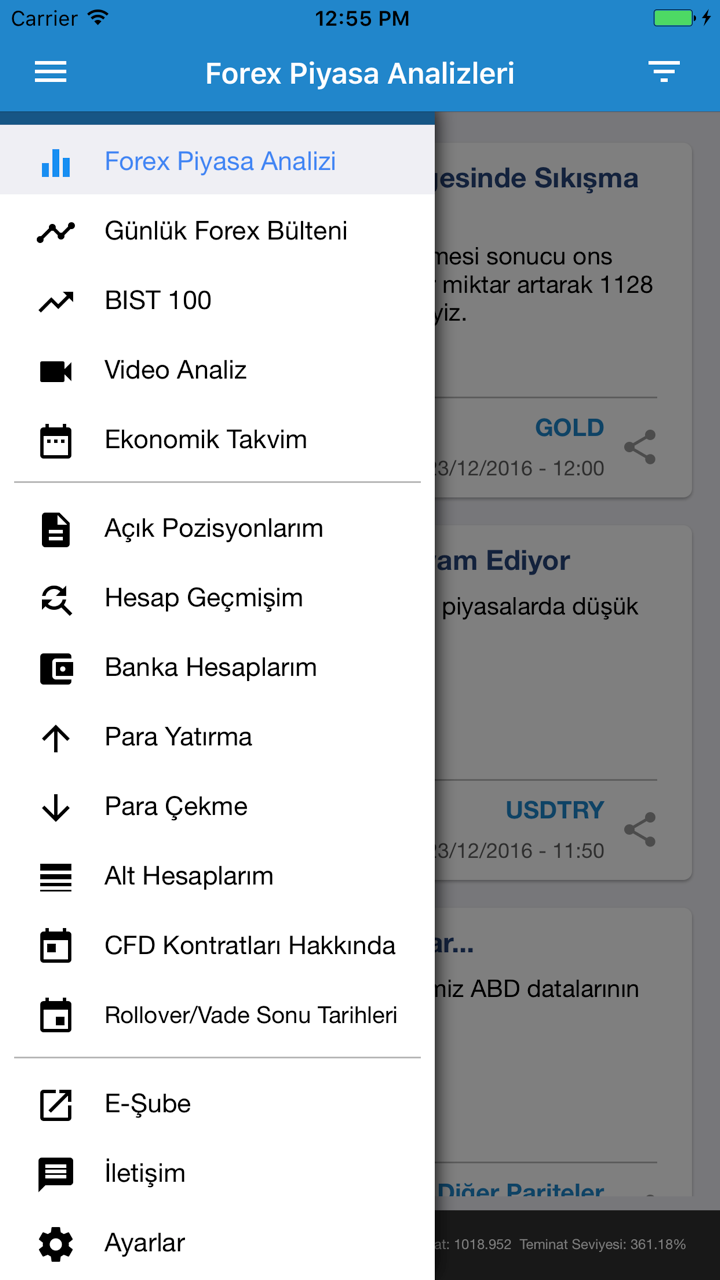The width and height of the screenshot is (720, 1280).
Task: Tap the İletişim chat bubble icon
Action: pos(55,1173)
